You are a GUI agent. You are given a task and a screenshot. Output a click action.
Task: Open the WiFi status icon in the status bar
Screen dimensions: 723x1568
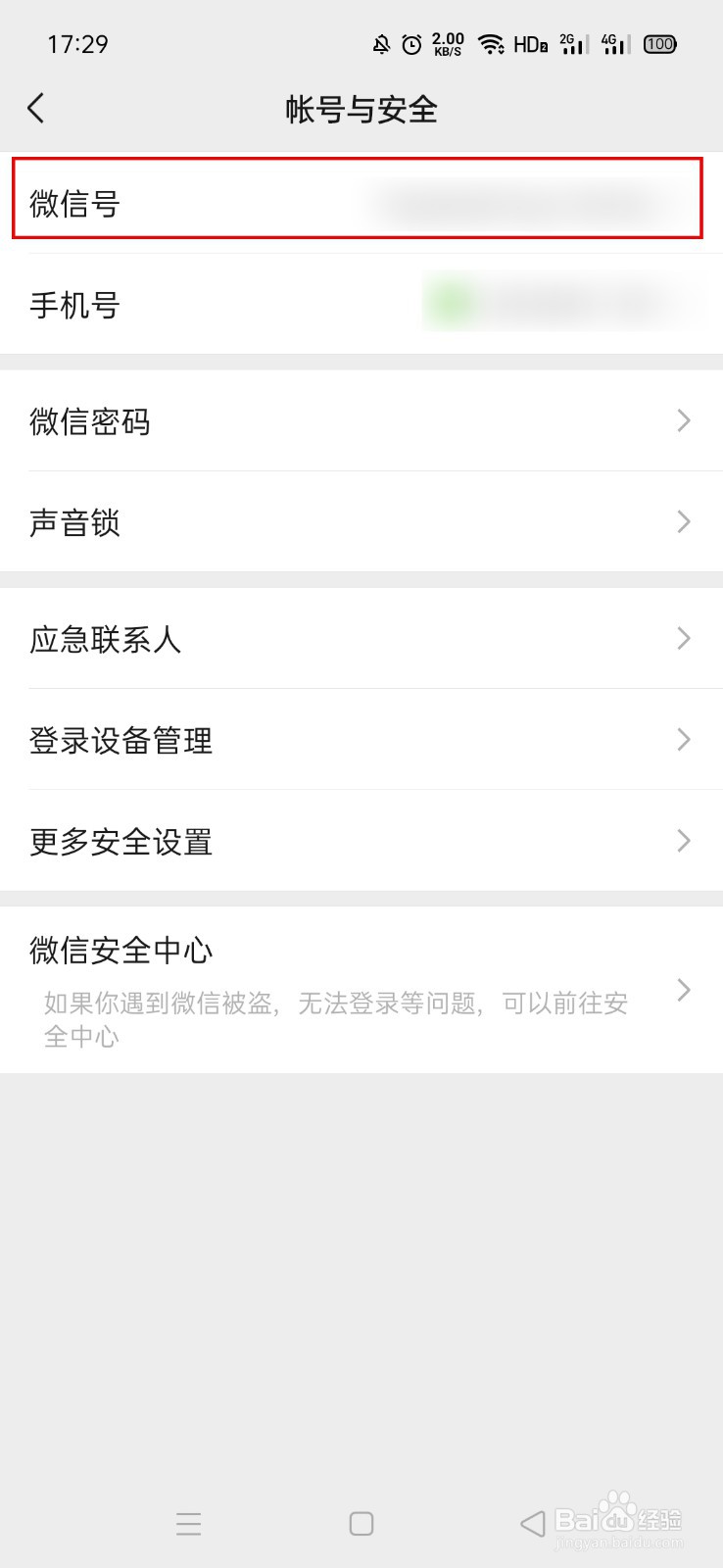pyautogui.click(x=492, y=44)
